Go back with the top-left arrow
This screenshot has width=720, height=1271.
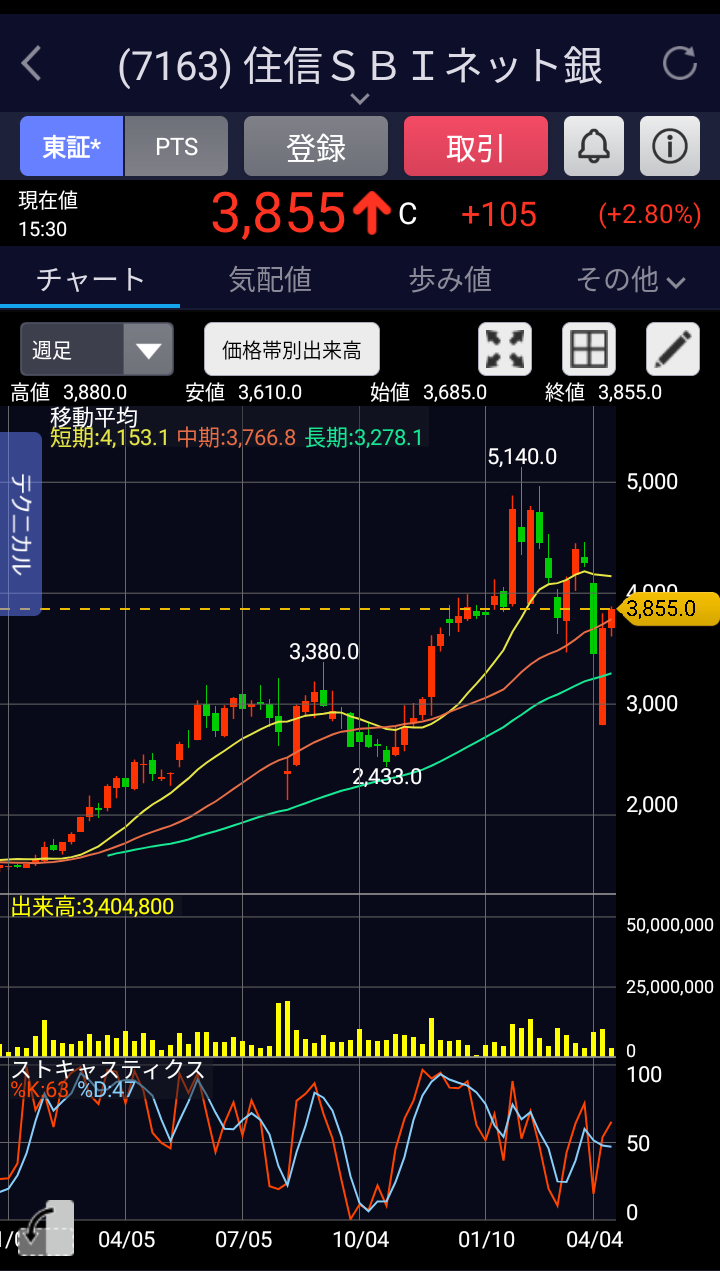[32, 64]
